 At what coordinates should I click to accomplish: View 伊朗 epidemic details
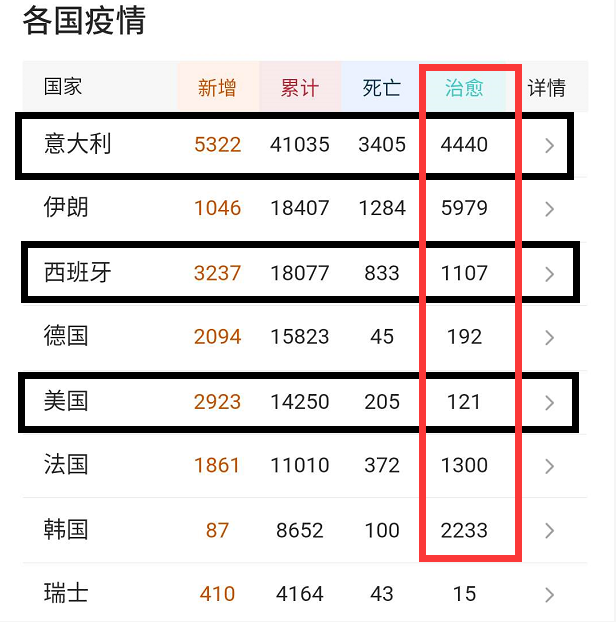[549, 209]
